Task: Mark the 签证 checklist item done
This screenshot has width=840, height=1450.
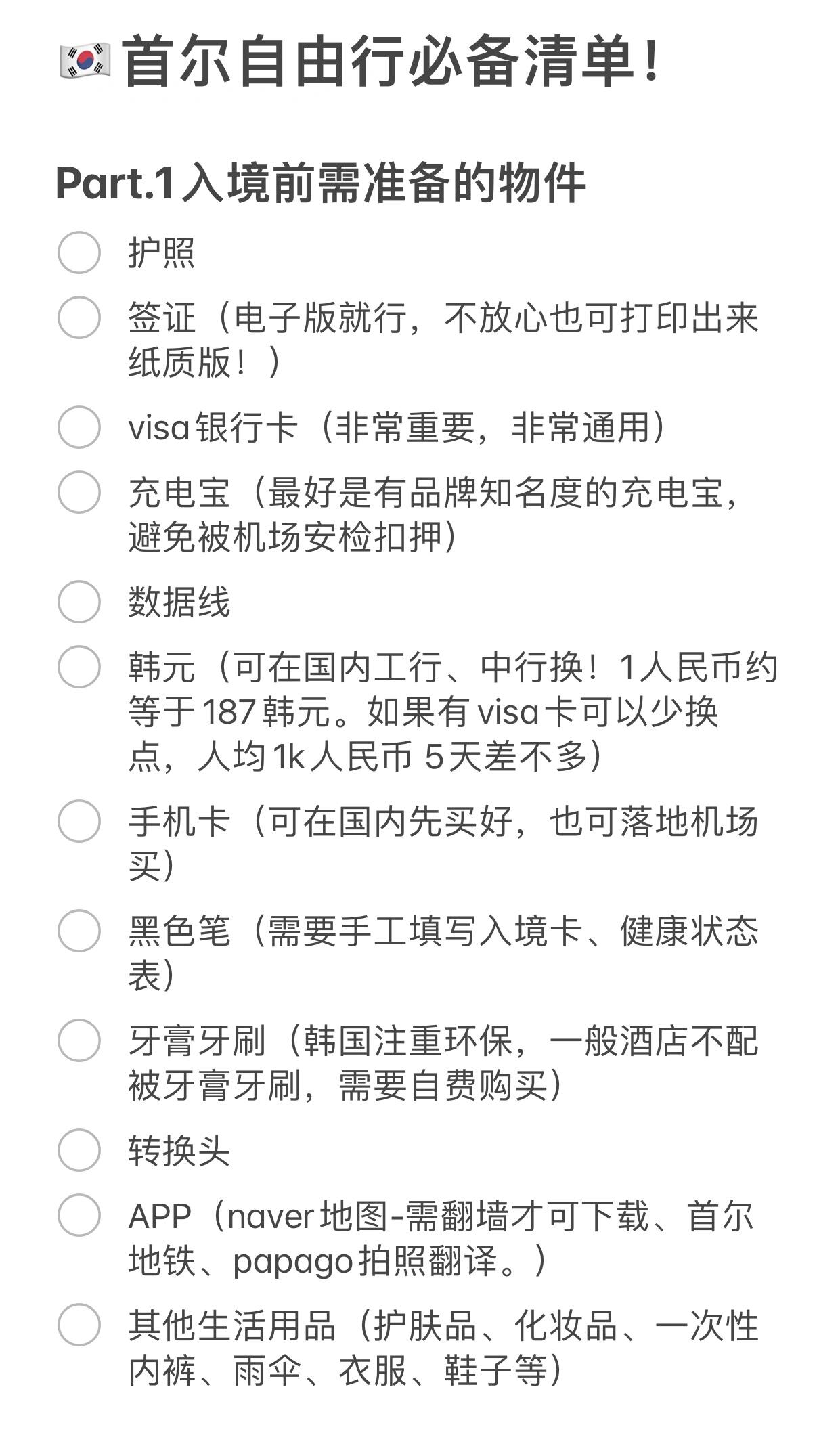Action: [79, 317]
